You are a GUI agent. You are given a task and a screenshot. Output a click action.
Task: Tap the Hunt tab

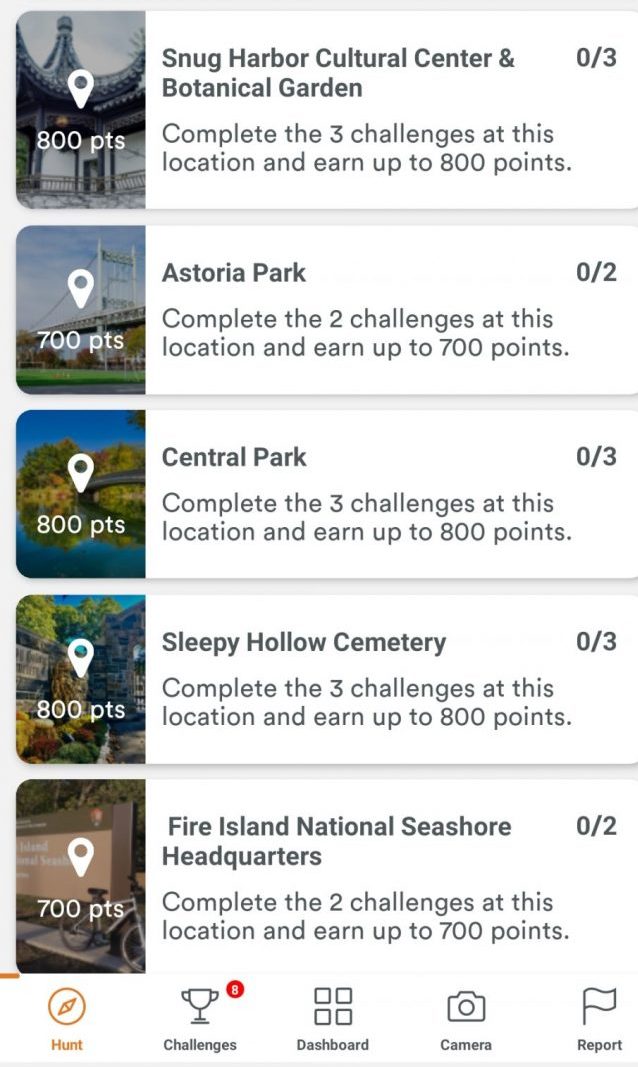point(67,1018)
